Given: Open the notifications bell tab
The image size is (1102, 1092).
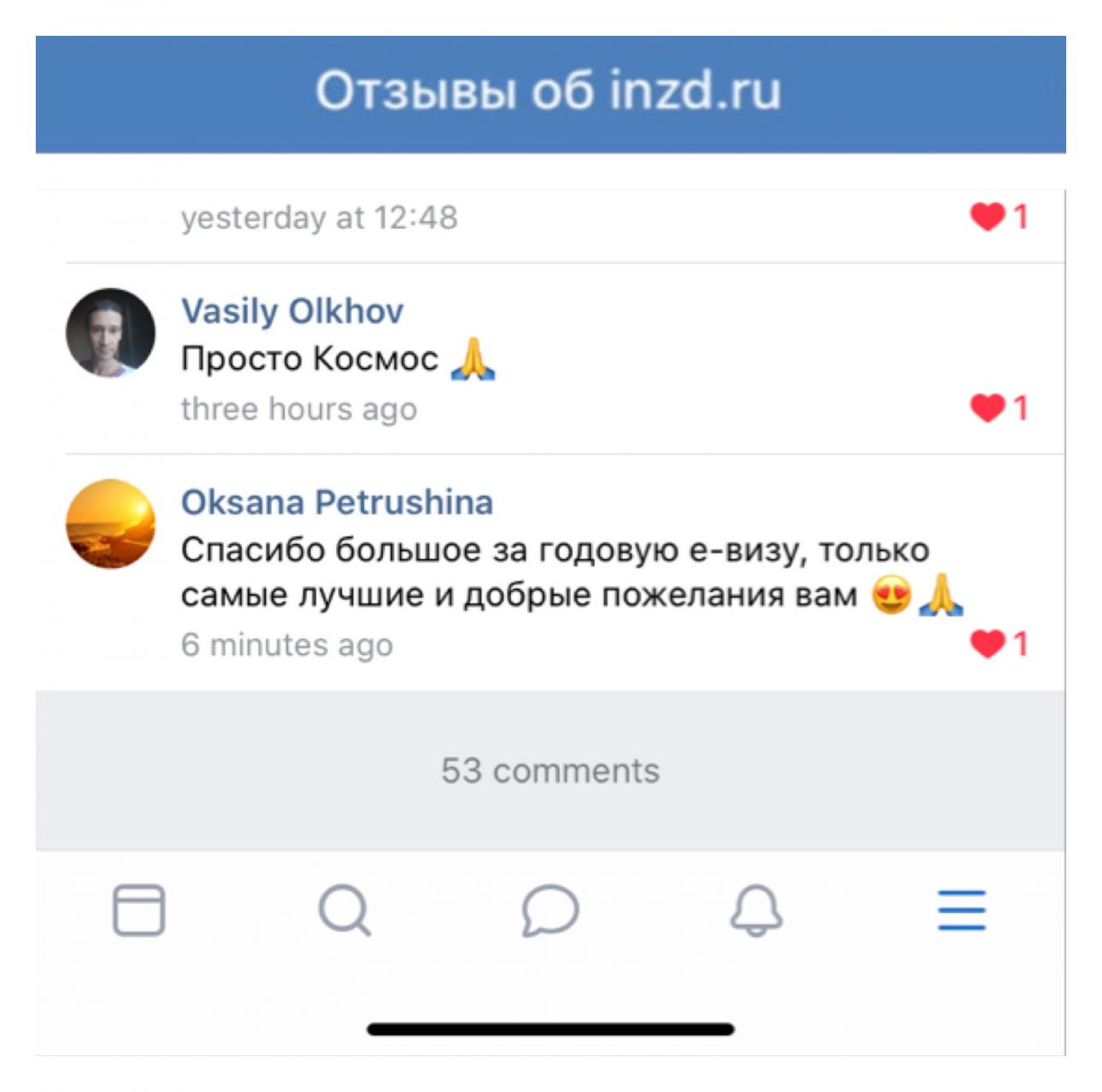Looking at the screenshot, I should (x=756, y=910).
